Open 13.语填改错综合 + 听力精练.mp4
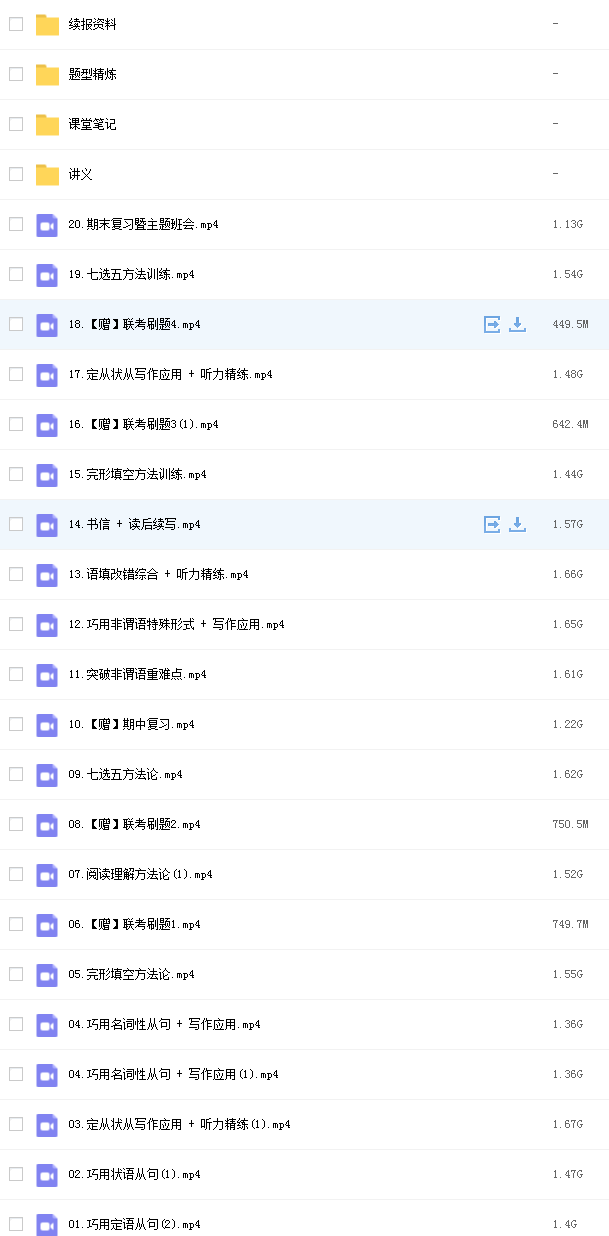Screen dimensions: 609x1236 158,574
